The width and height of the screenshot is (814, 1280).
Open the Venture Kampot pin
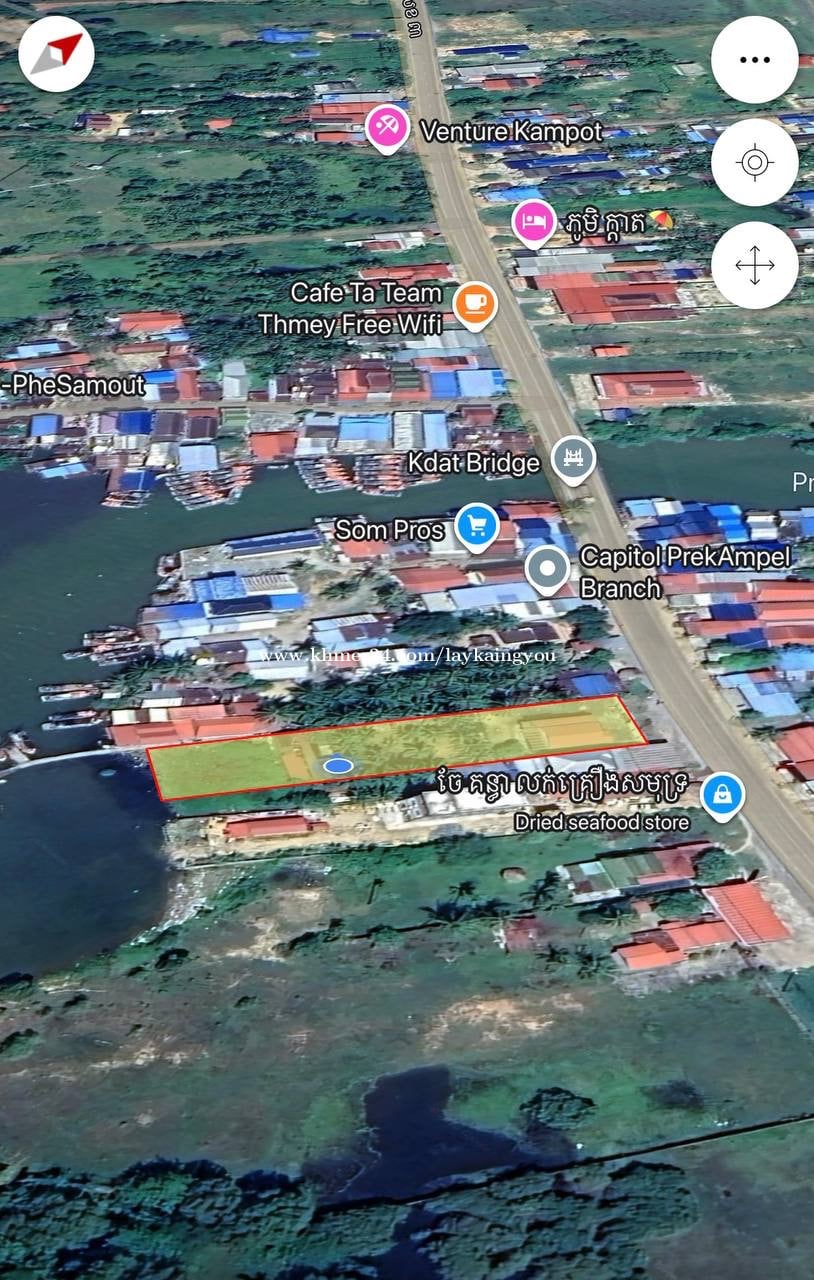(386, 128)
